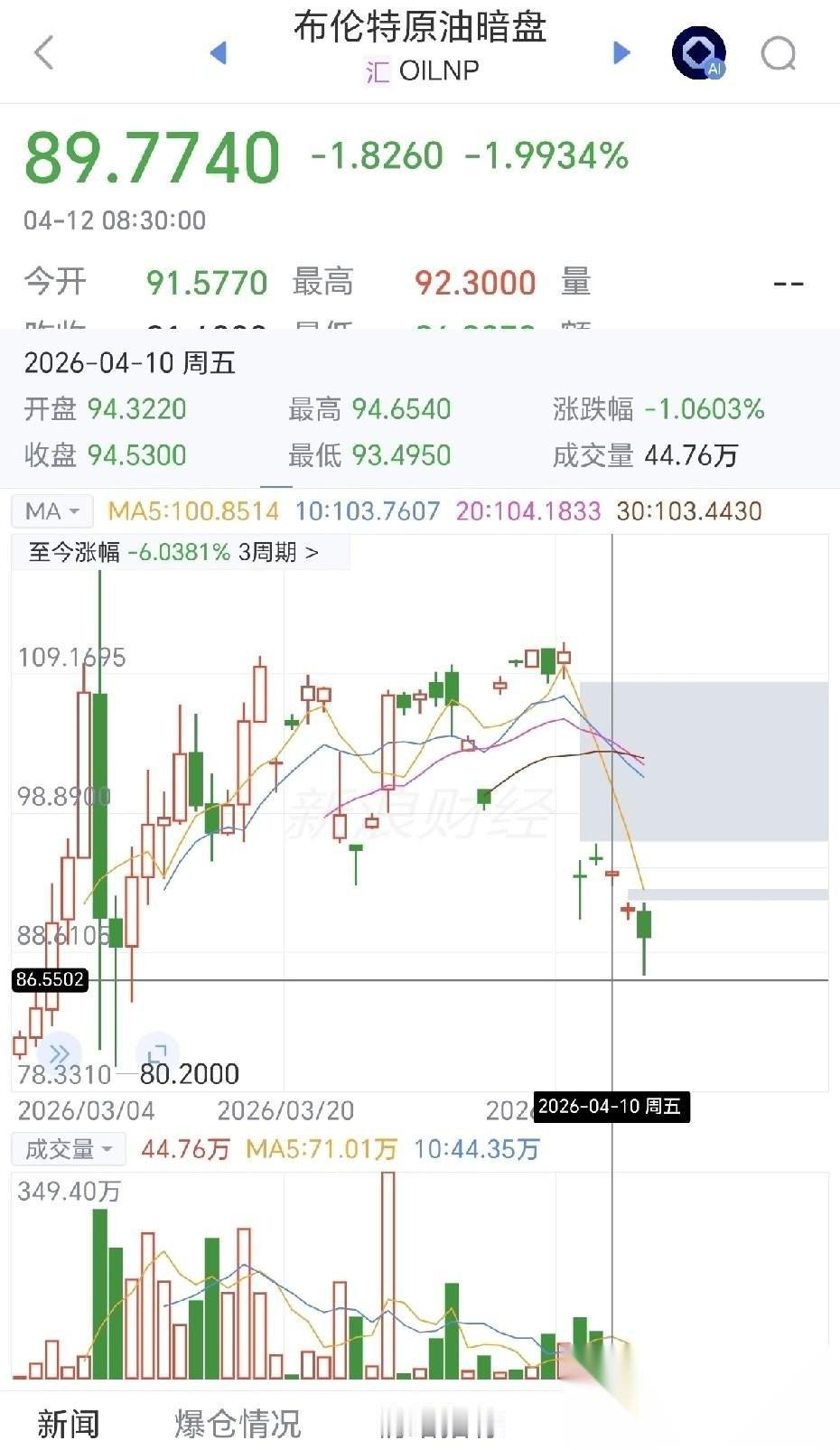Select the next contract with the right blue arrow
The width and height of the screenshot is (840, 1450).
(621, 52)
